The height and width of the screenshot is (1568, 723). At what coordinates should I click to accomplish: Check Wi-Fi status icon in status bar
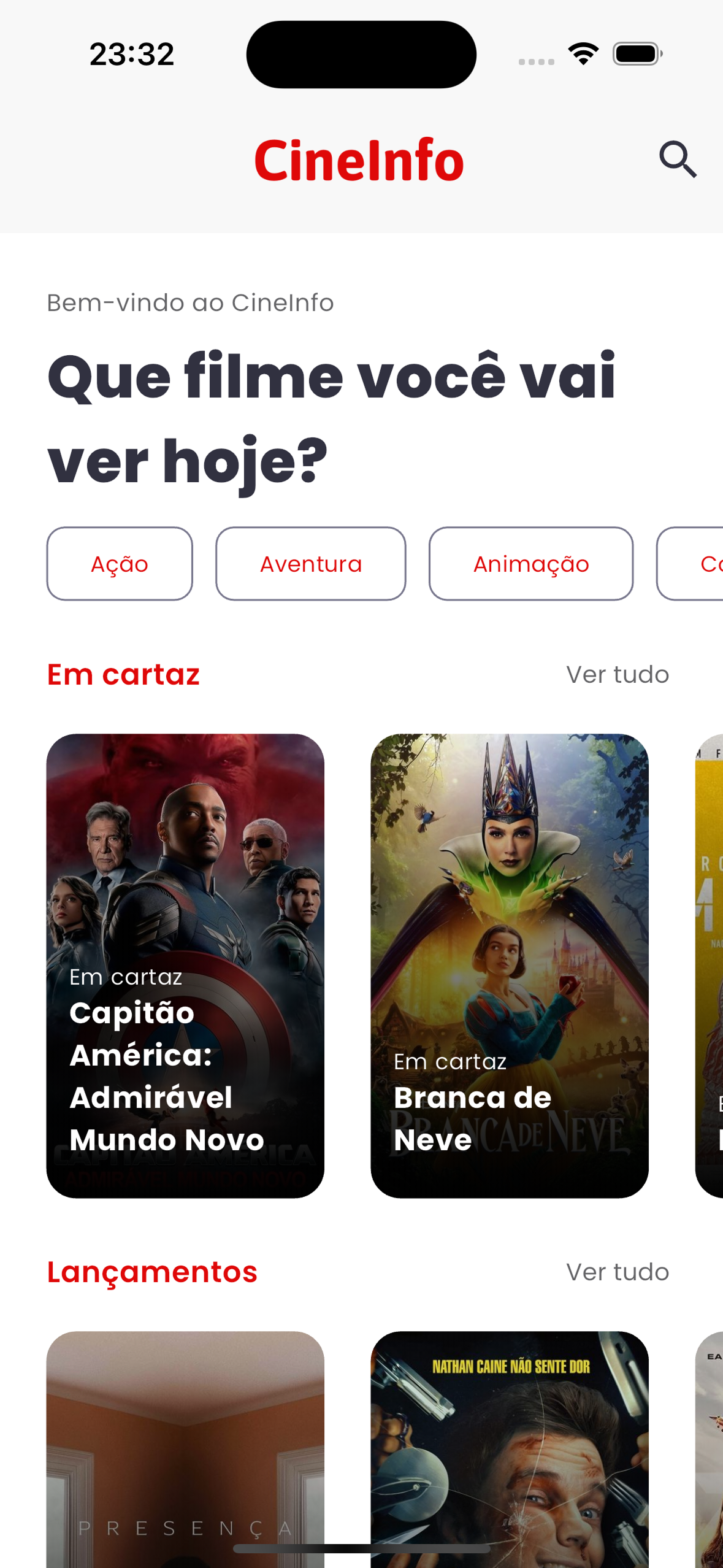point(581,53)
